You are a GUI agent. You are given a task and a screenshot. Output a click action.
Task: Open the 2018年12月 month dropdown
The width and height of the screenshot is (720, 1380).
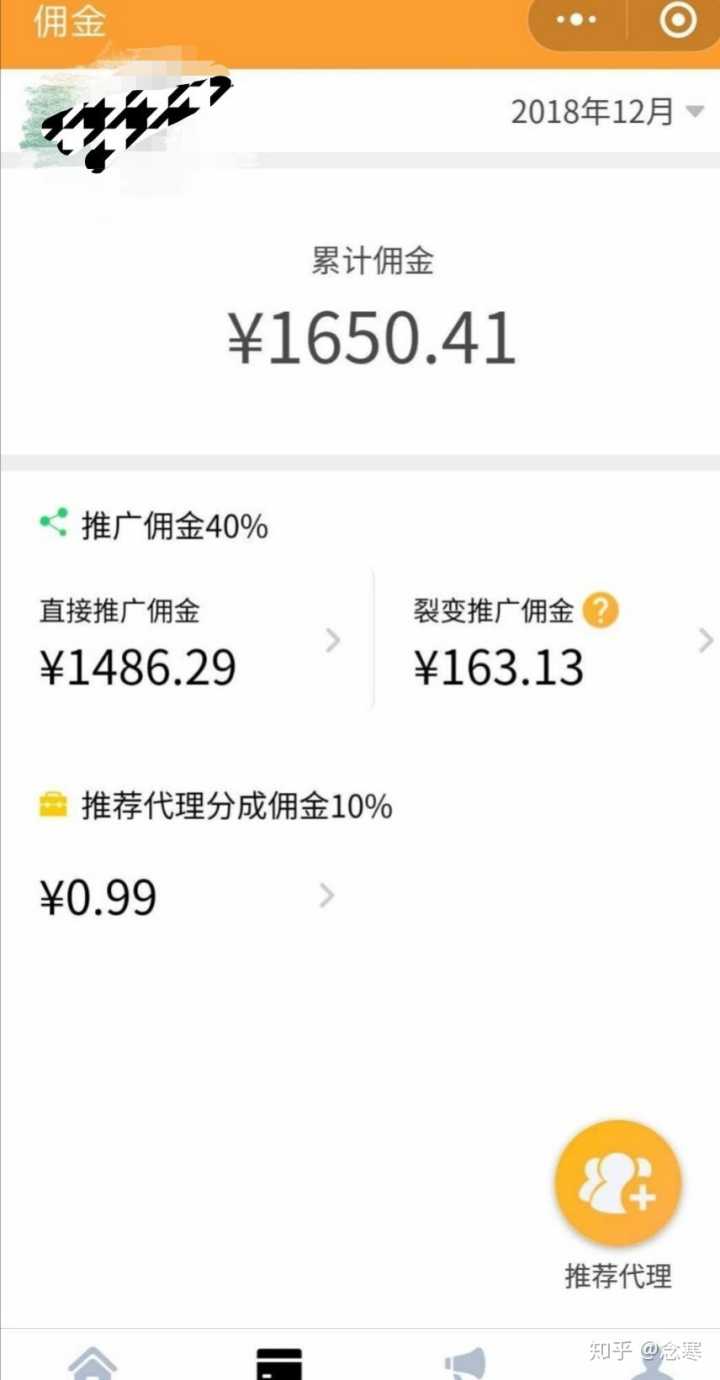point(607,112)
